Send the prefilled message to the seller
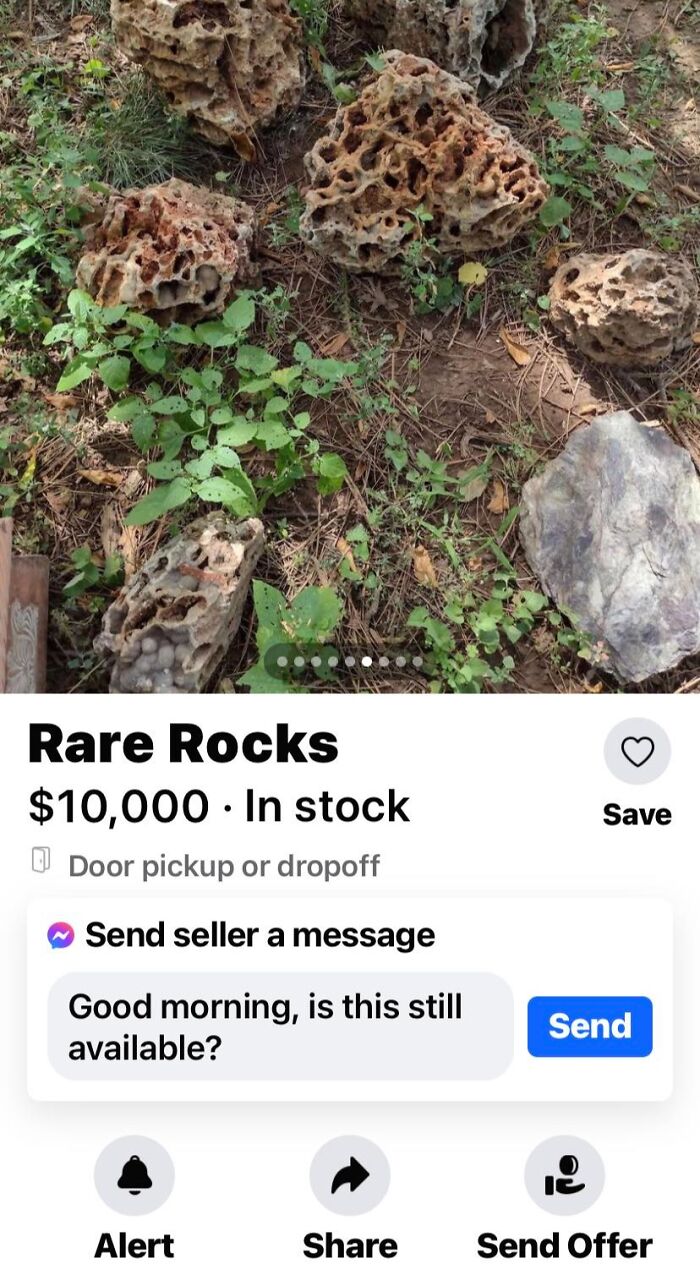This screenshot has height=1275, width=700. tap(589, 1026)
